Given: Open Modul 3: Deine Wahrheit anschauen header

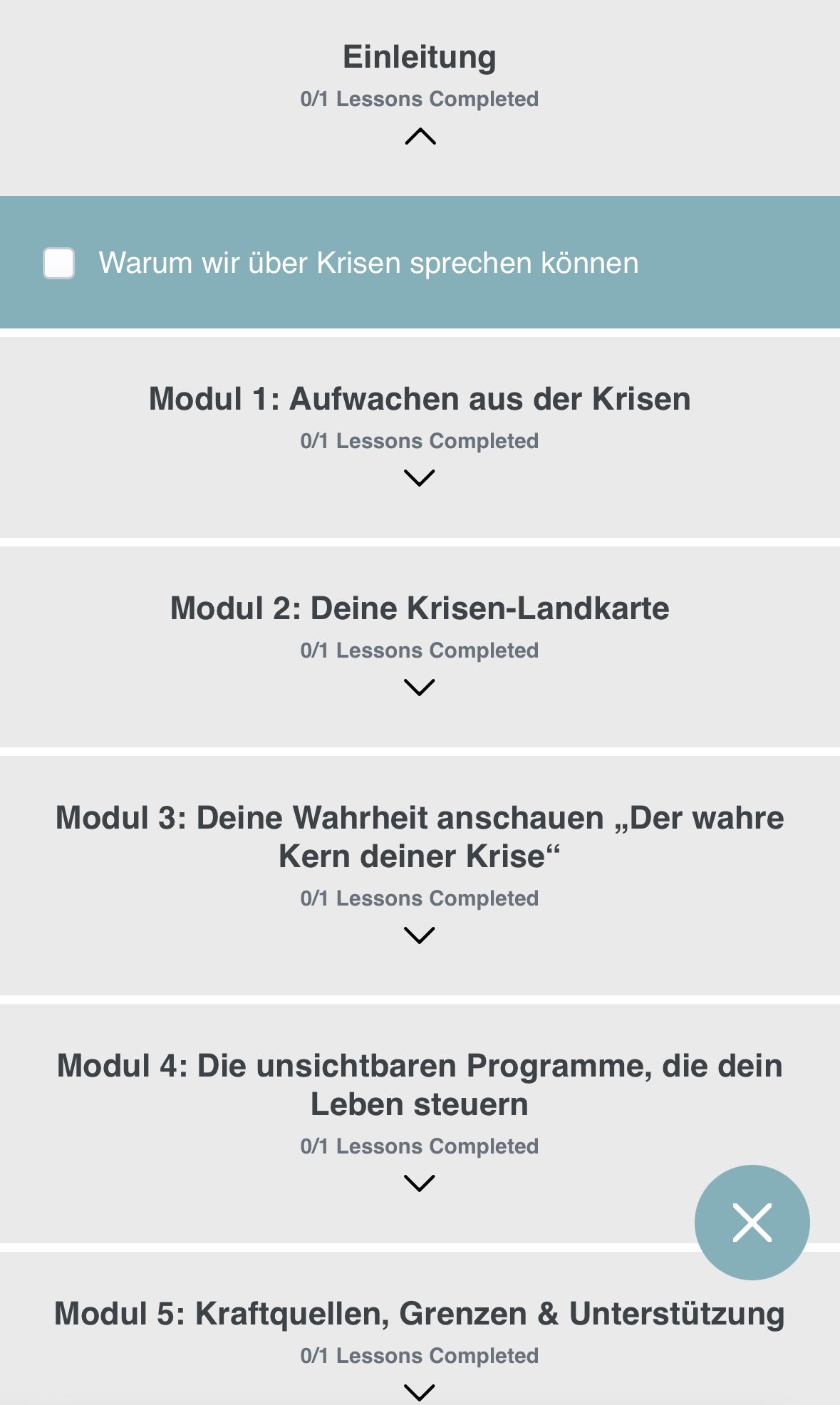Looking at the screenshot, I should click(x=420, y=835).
